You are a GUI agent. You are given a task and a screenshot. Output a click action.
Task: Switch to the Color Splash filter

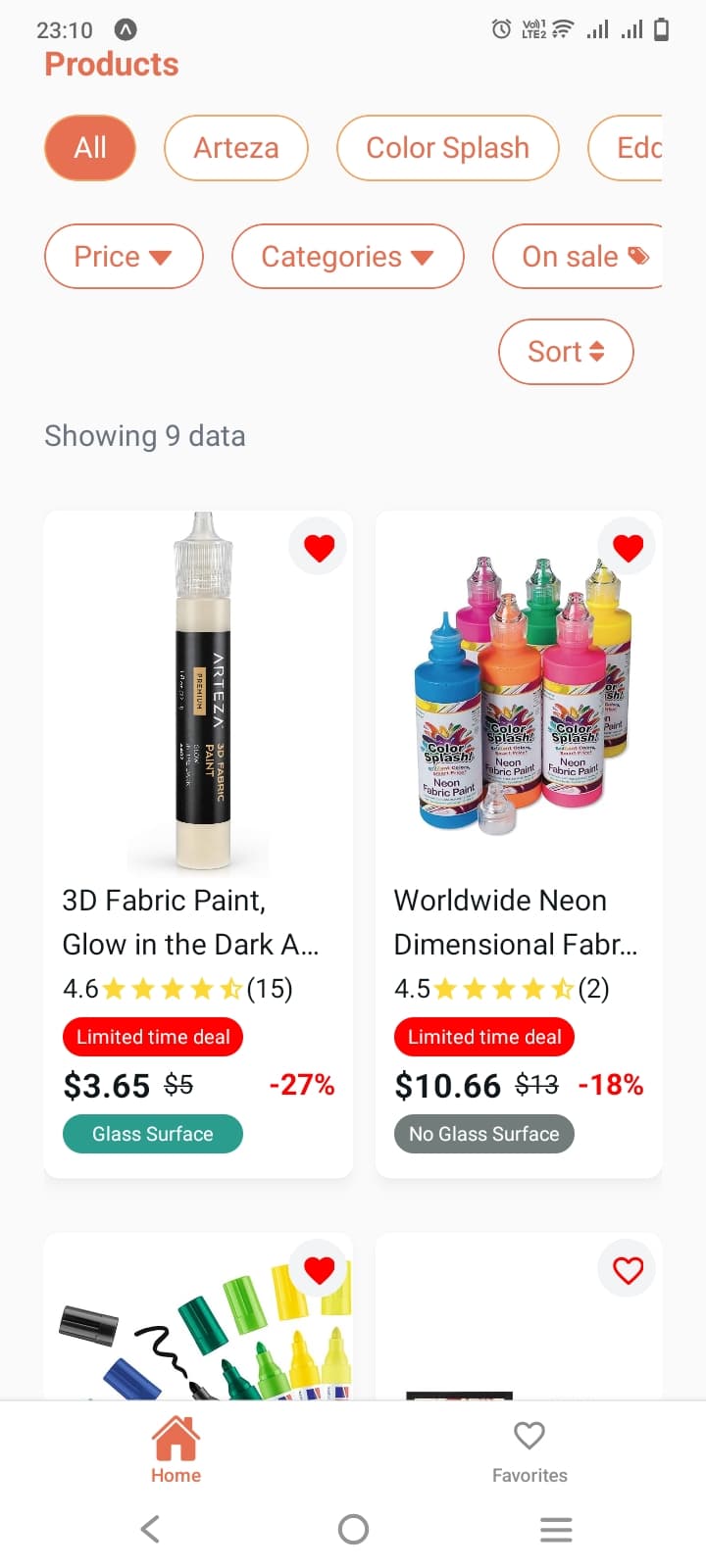tap(447, 147)
